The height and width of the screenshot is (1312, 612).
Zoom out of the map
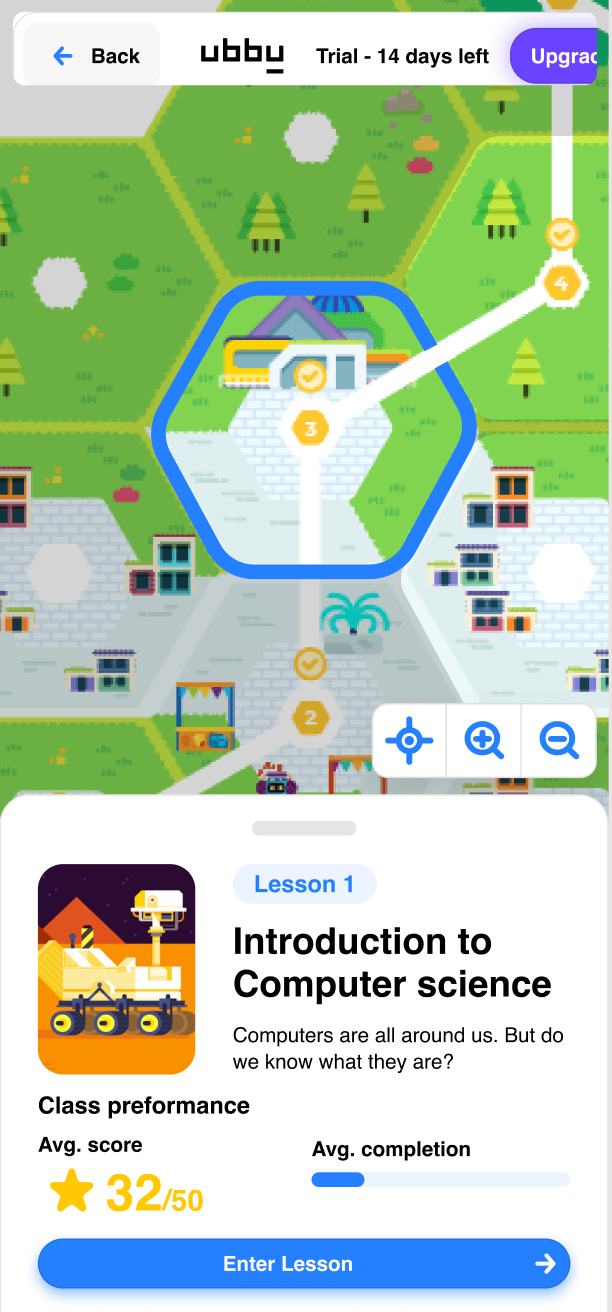coord(559,741)
